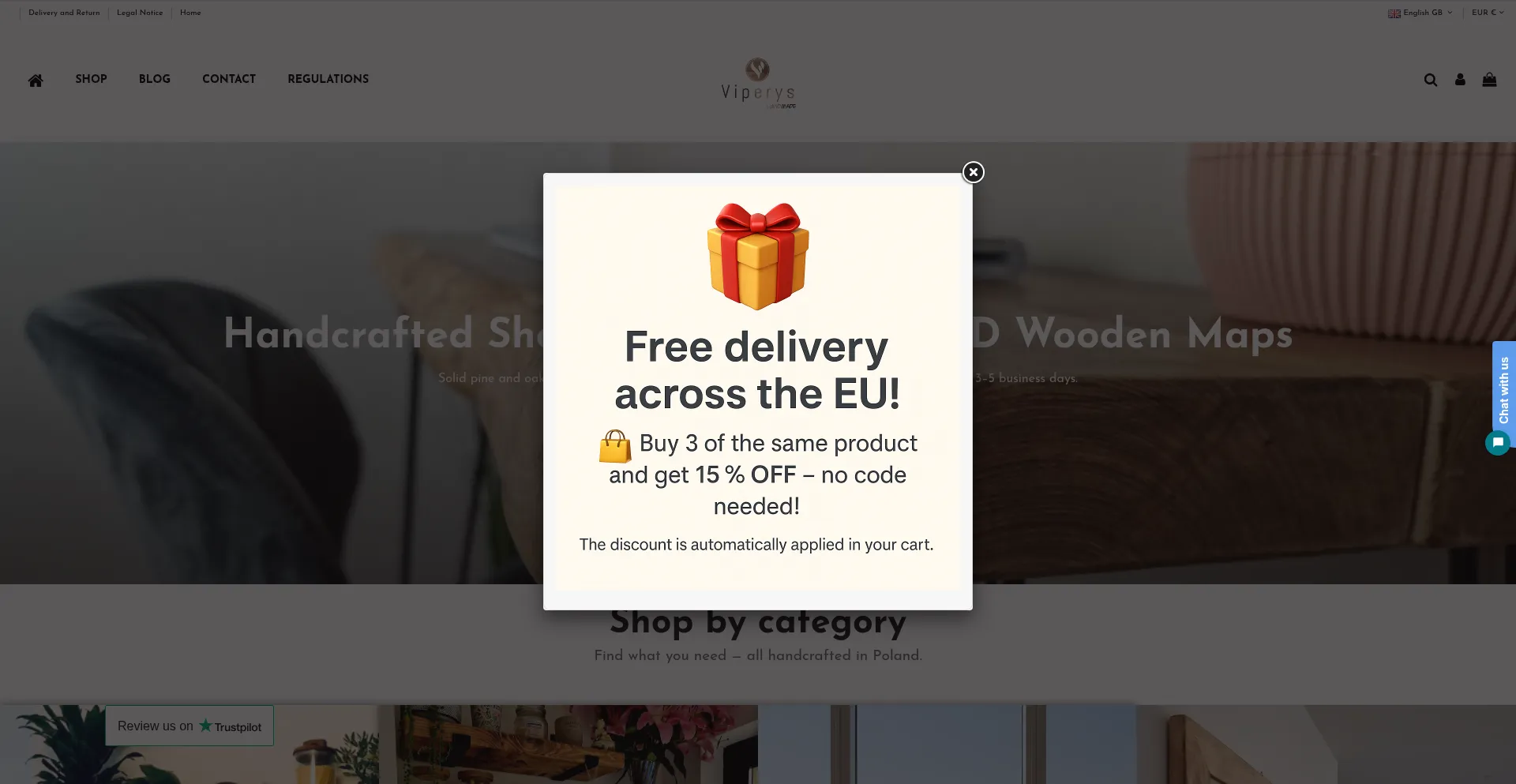Image resolution: width=1516 pixels, height=784 pixels.
Task: Open the user account icon
Action: tap(1460, 80)
